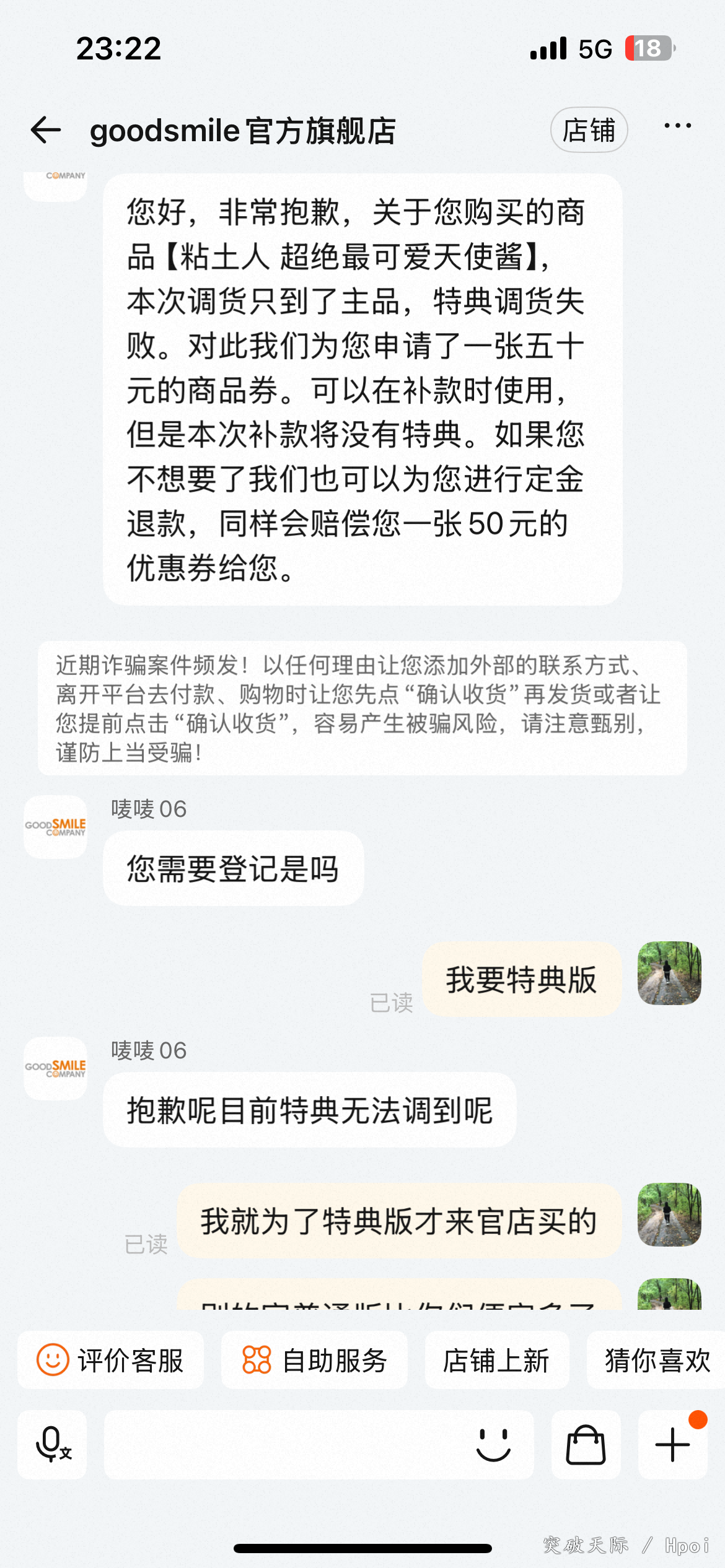Open the 店铺 store page

click(589, 131)
